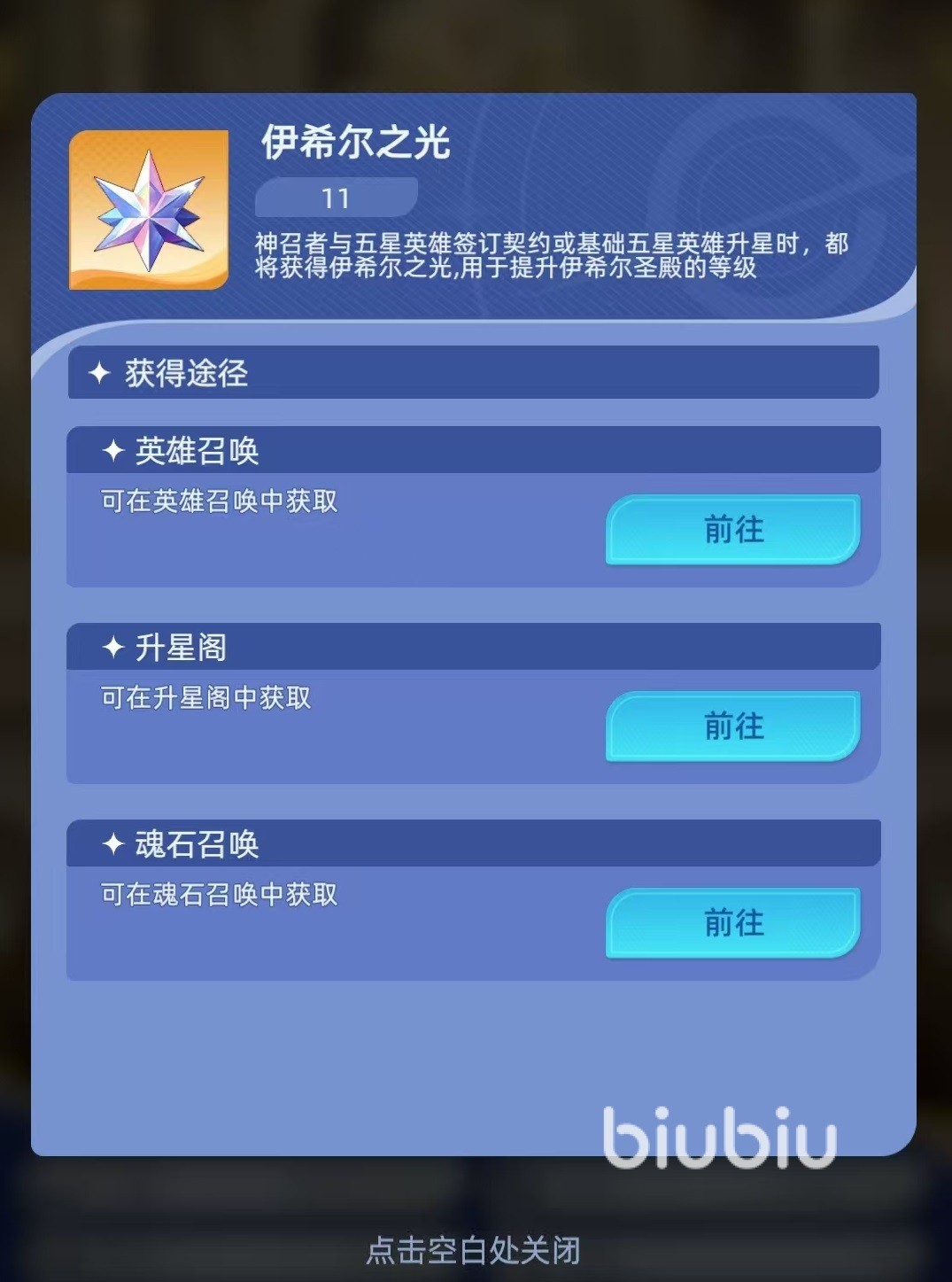Screen dimensions: 952x1282
Task: Go to 英雄召唤 via its 前往 button
Action: click(x=732, y=530)
